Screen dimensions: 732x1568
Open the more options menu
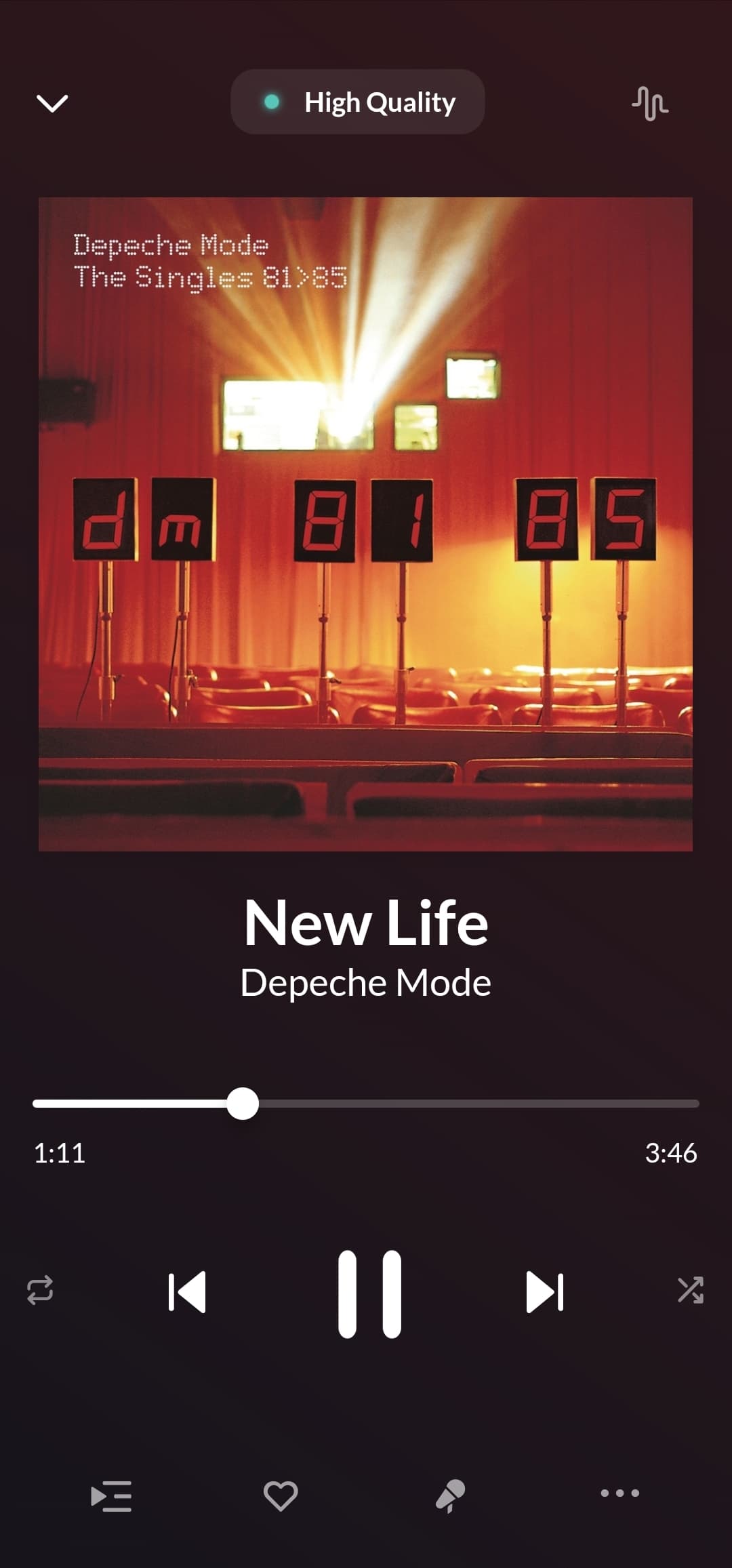tap(619, 1493)
